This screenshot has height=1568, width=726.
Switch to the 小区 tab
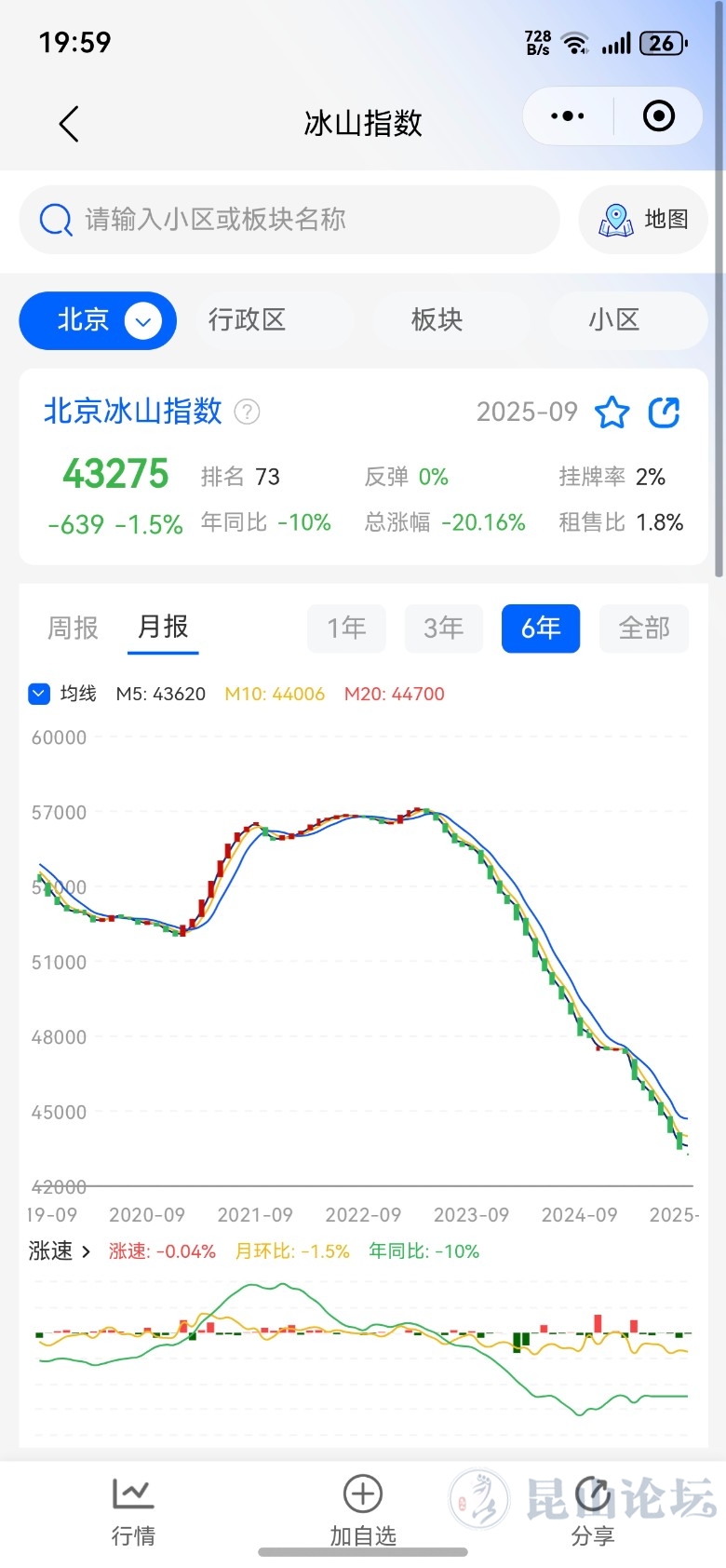click(x=614, y=320)
